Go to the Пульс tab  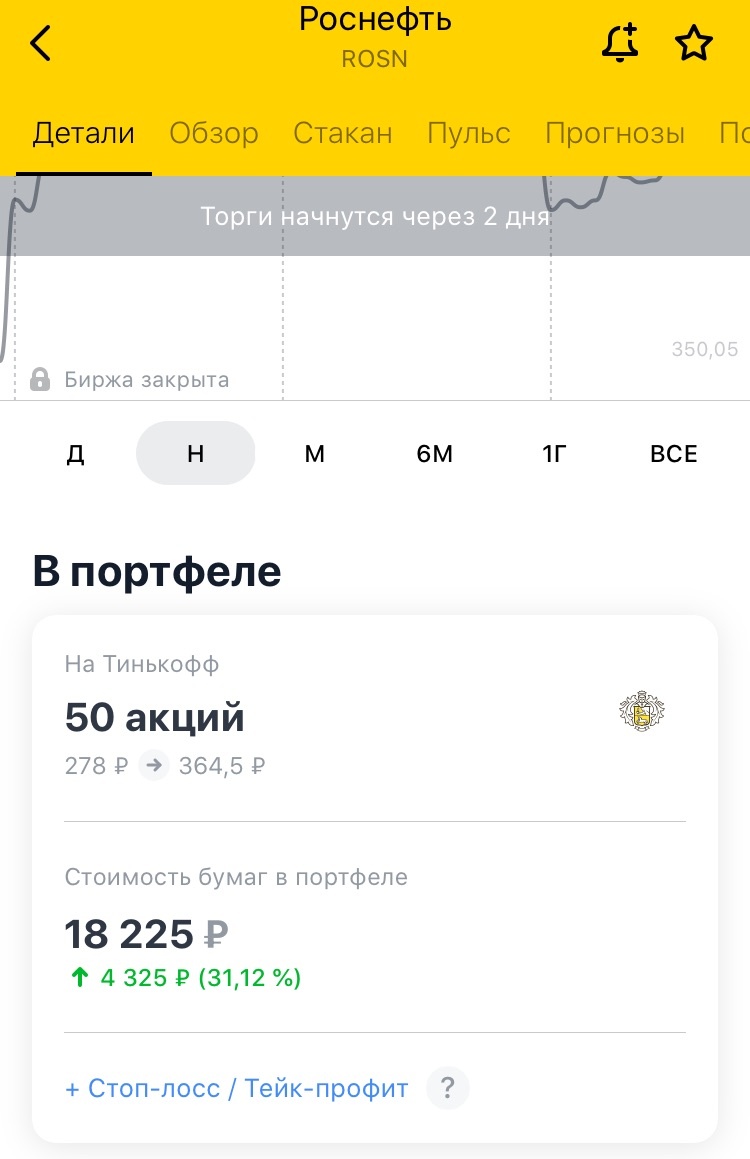point(468,133)
